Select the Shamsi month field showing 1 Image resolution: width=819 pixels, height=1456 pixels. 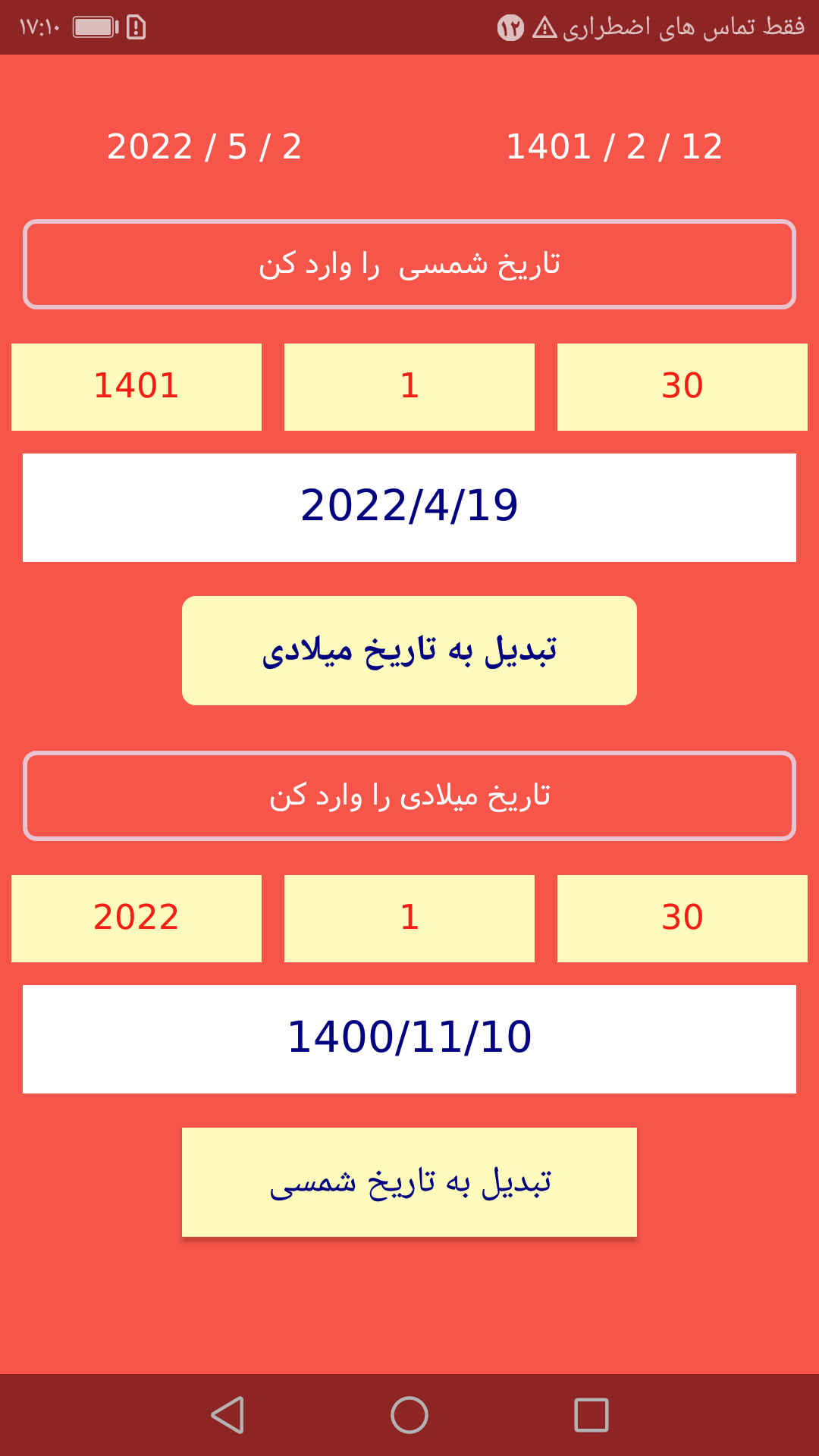pyautogui.click(x=409, y=387)
